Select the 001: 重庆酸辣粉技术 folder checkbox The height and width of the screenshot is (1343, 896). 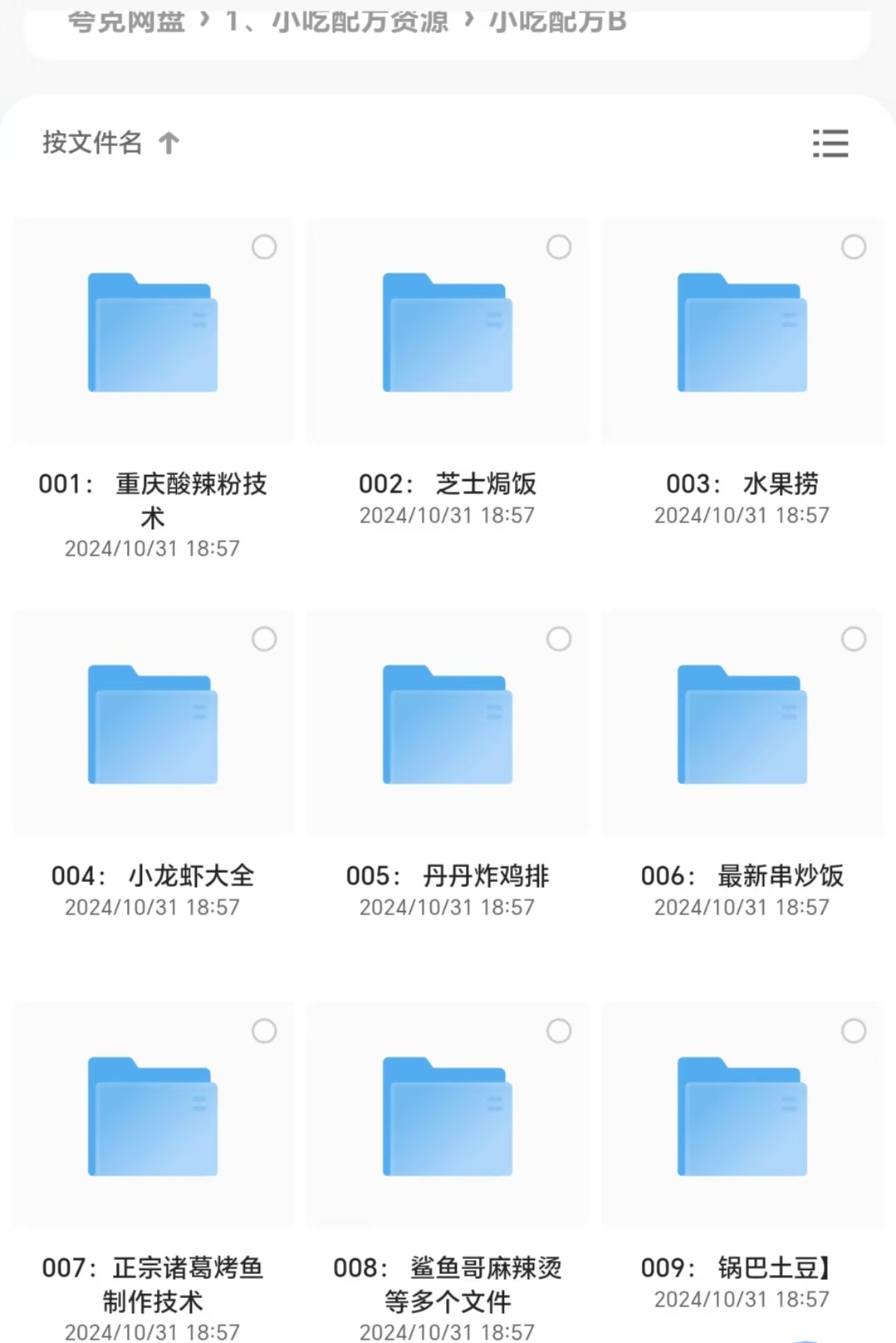pyautogui.click(x=264, y=247)
